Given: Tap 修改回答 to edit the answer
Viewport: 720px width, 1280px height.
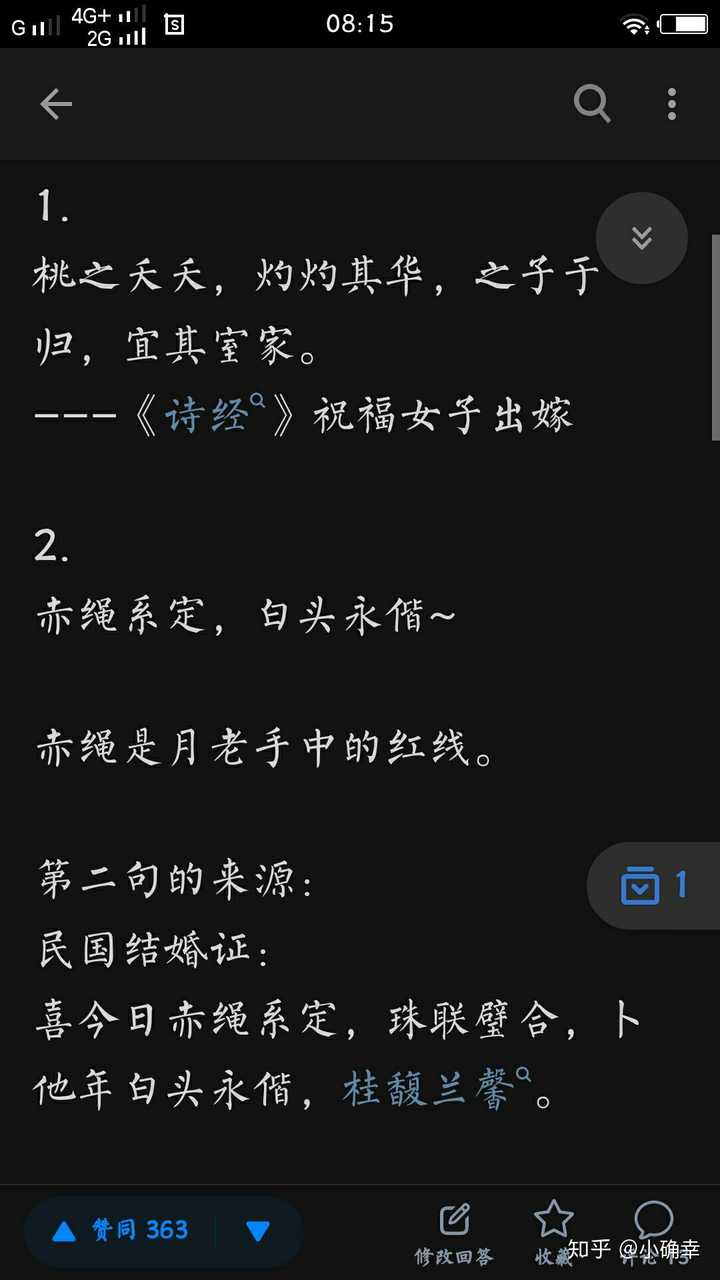Looking at the screenshot, I should tap(453, 1256).
